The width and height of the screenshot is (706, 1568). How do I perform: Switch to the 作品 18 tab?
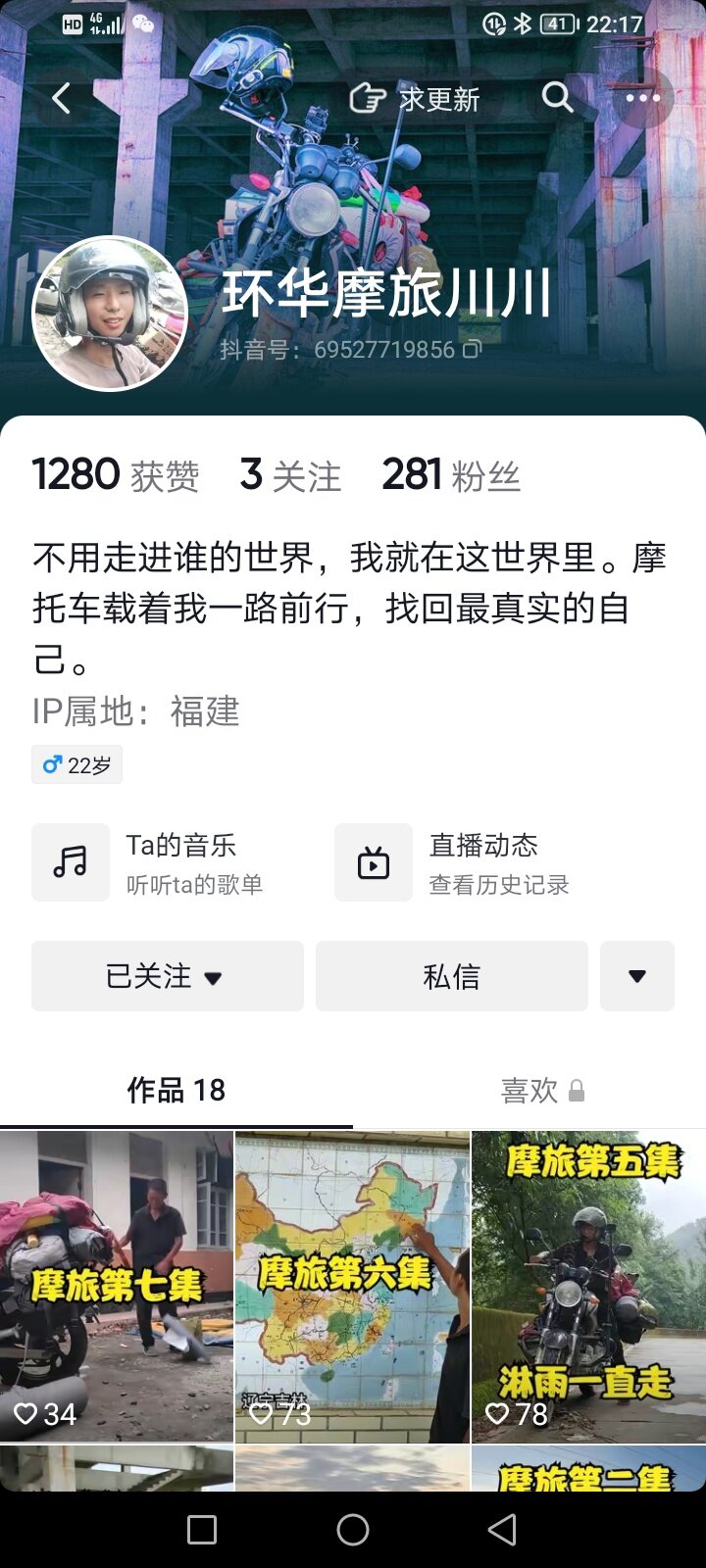pyautogui.click(x=176, y=1090)
